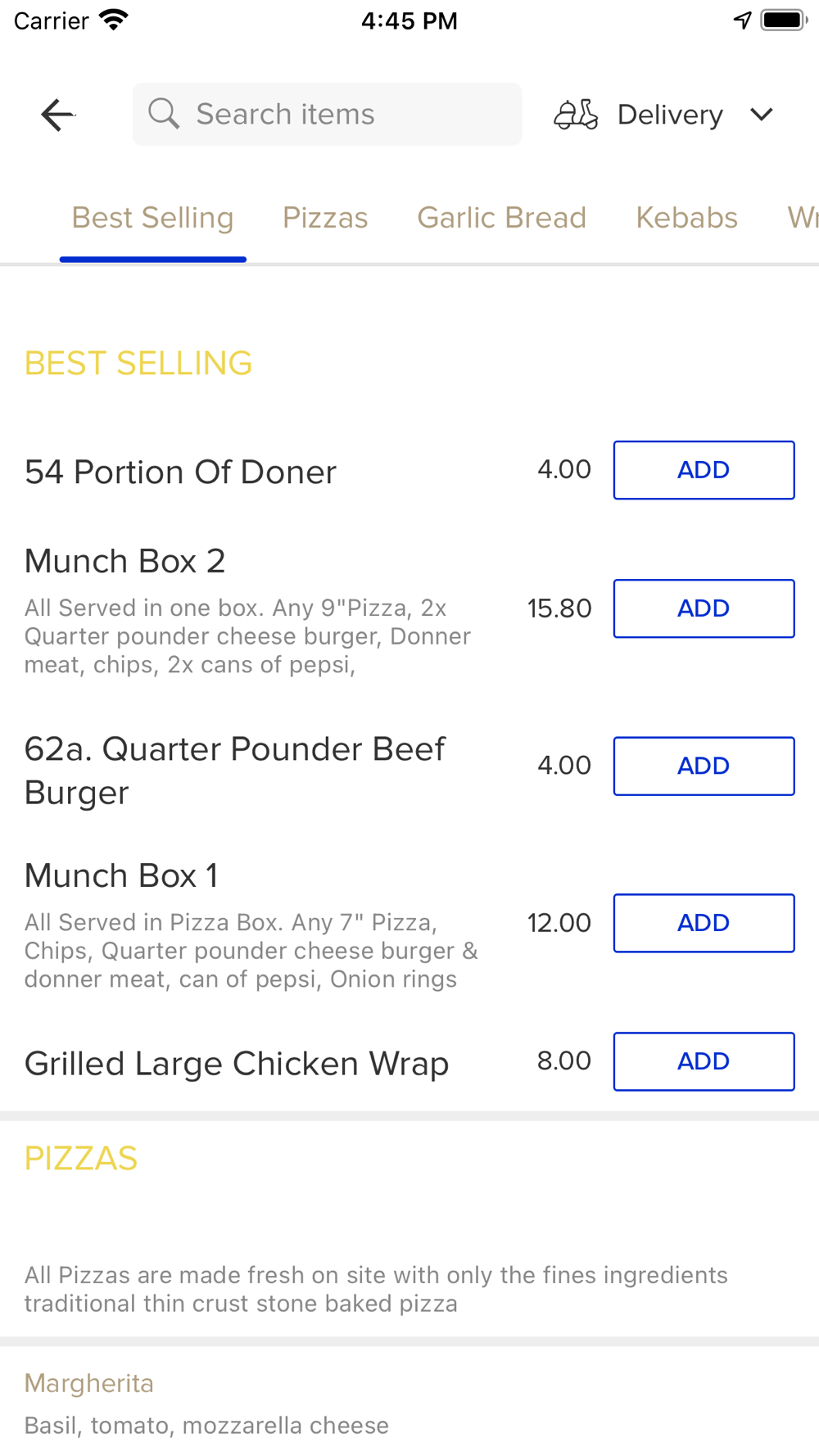Go back using the arrow icon
The image size is (819, 1456).
point(57,115)
